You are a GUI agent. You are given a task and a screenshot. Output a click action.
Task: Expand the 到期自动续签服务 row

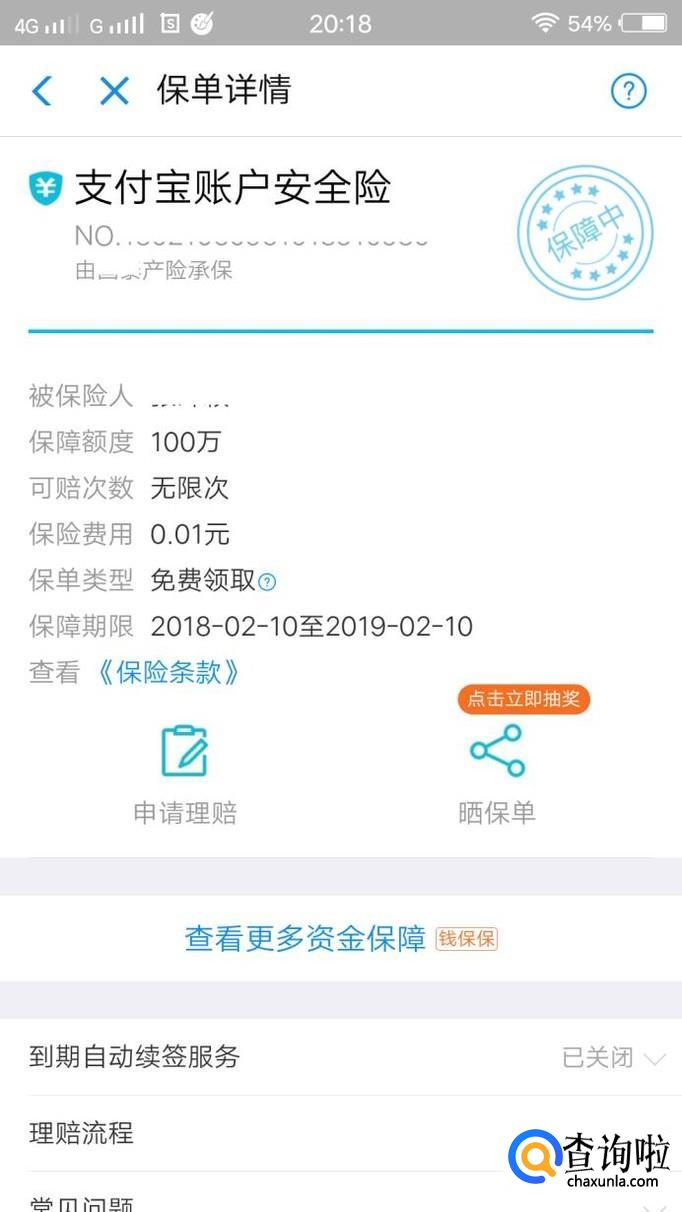tap(340, 1057)
